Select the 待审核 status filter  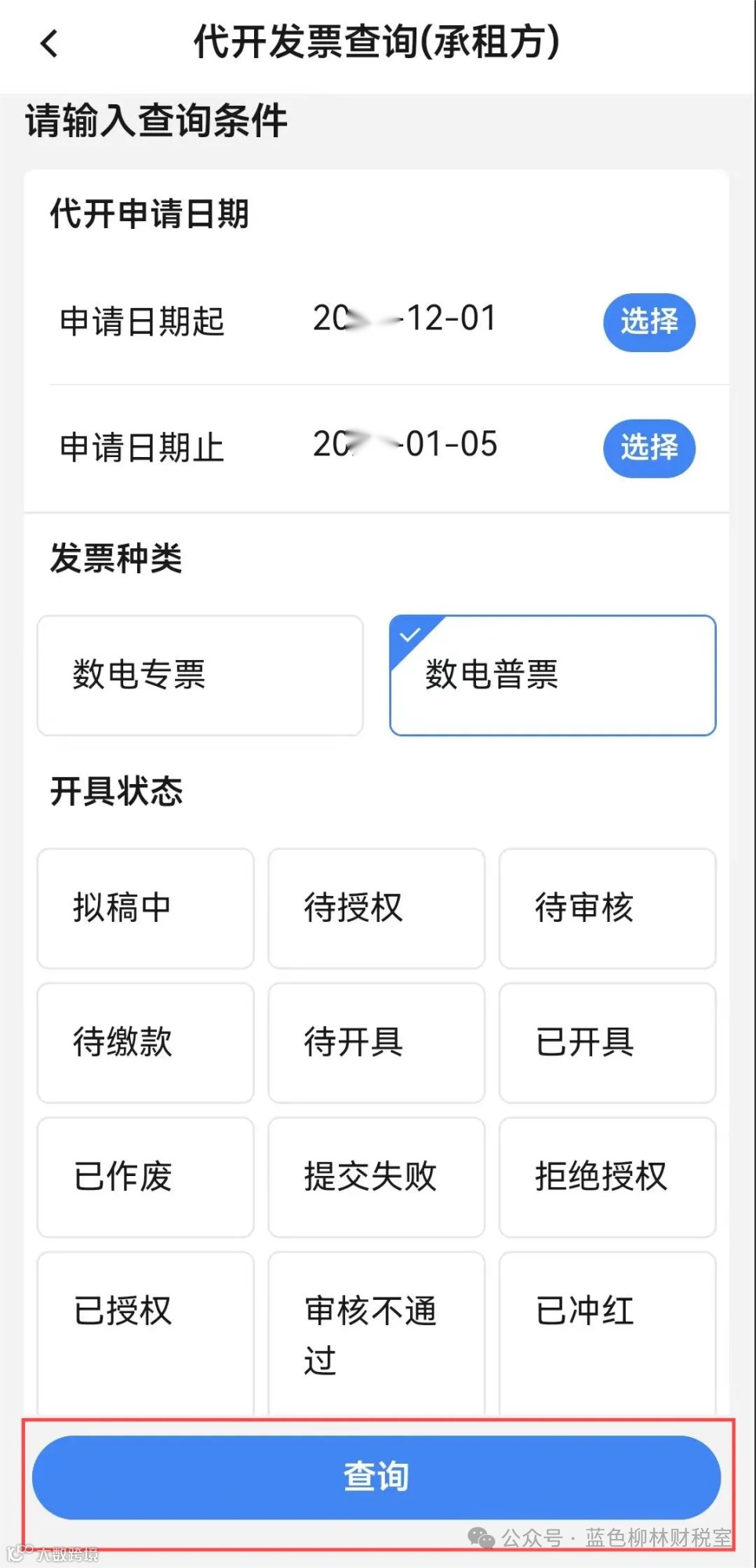click(607, 909)
